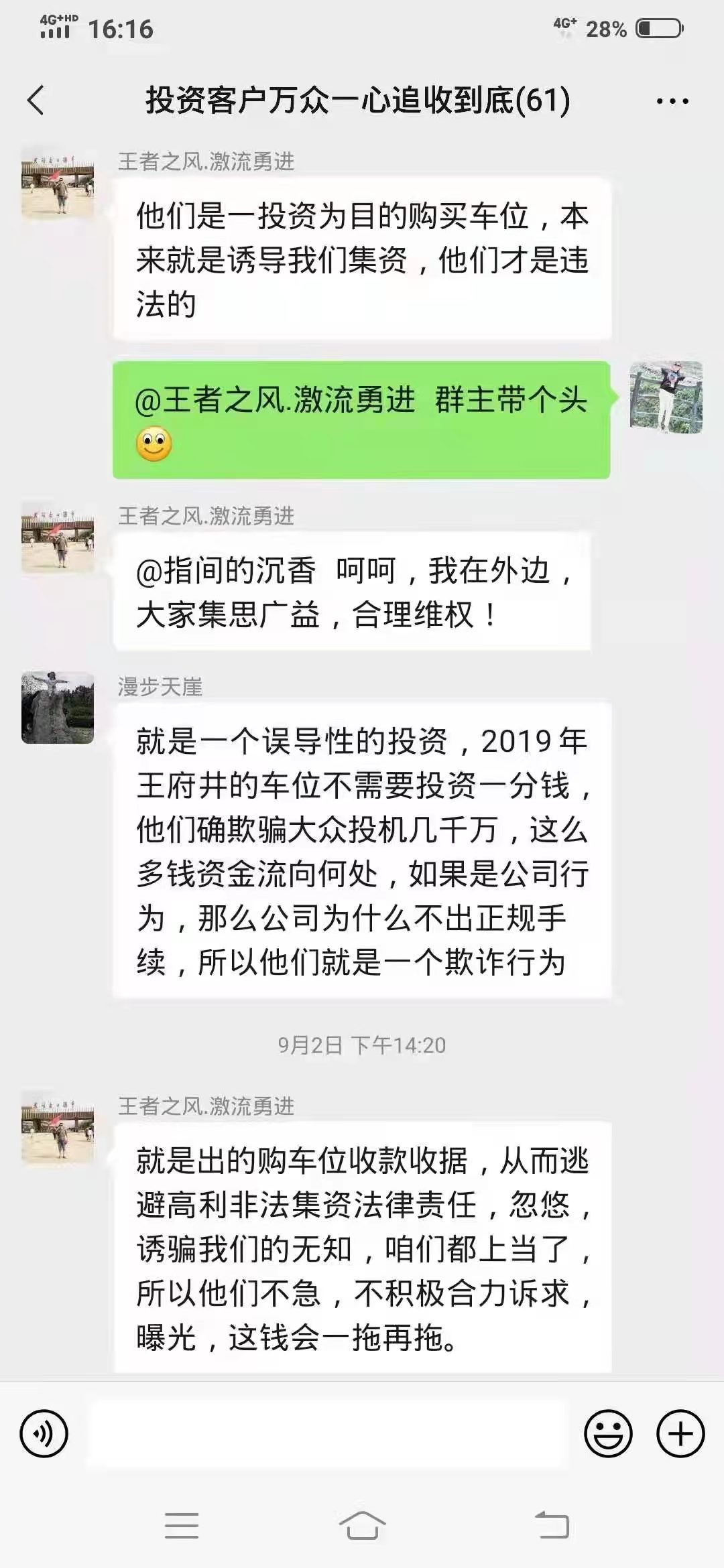View your own avatar beside the green message
The height and width of the screenshot is (1568, 724).
pos(666,397)
